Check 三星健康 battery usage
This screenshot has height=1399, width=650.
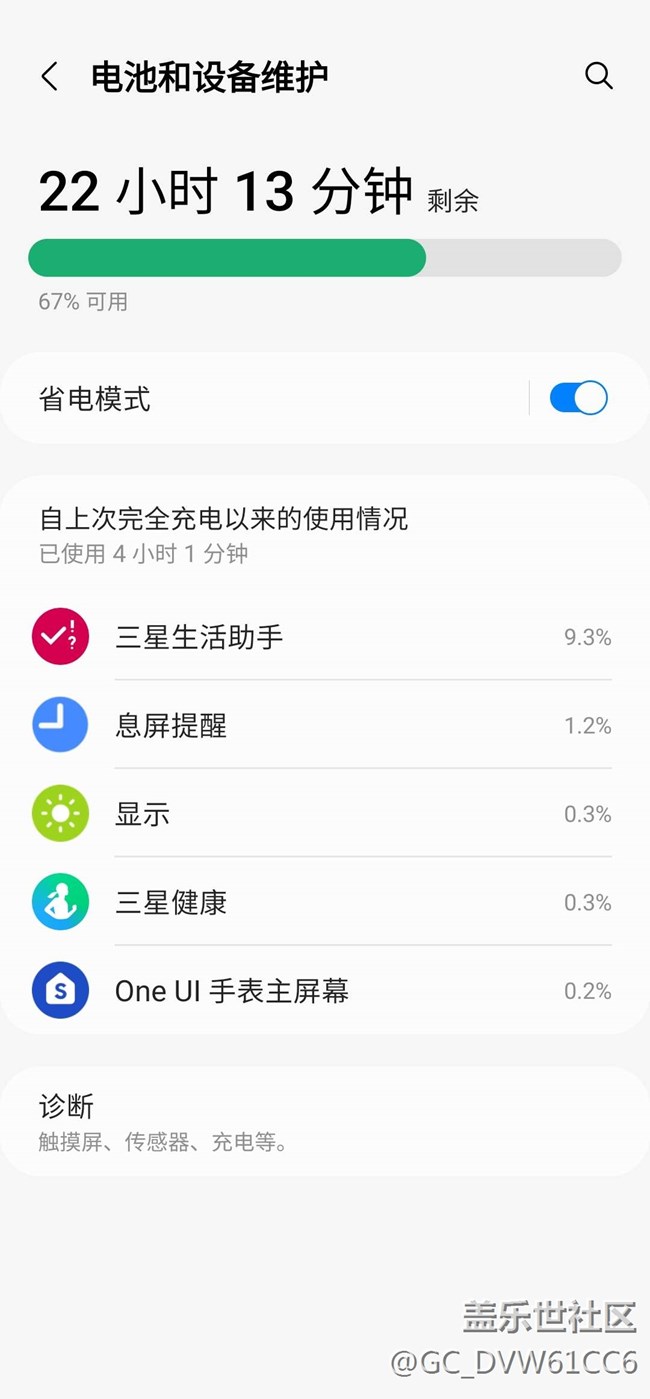pyautogui.click(x=322, y=902)
